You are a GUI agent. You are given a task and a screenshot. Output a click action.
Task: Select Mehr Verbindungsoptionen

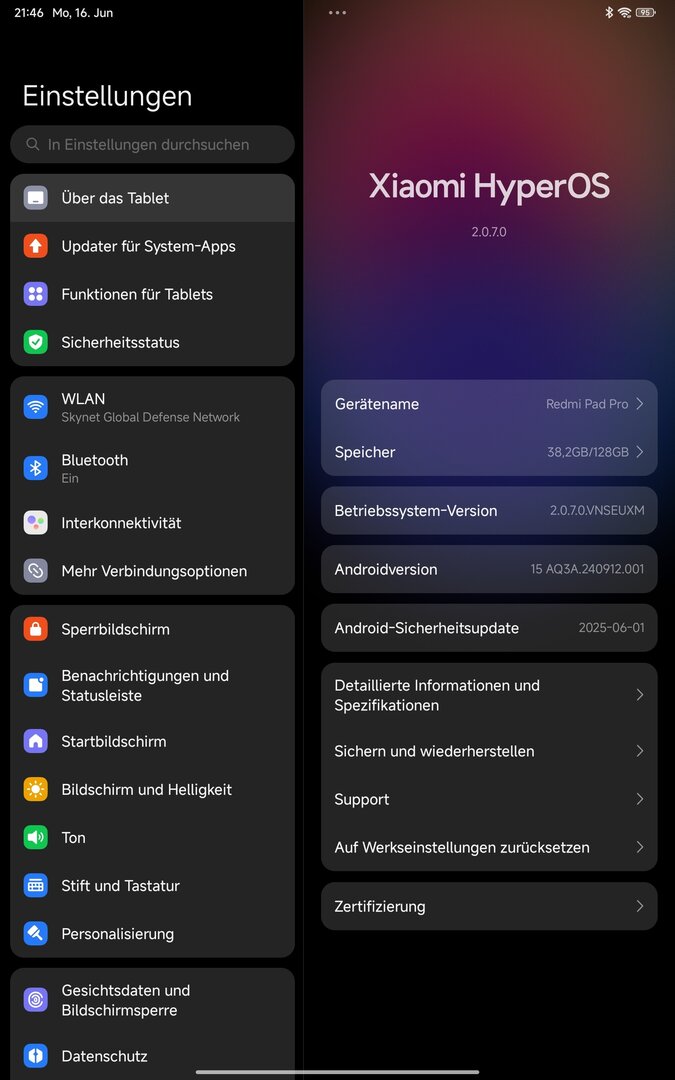[152, 571]
